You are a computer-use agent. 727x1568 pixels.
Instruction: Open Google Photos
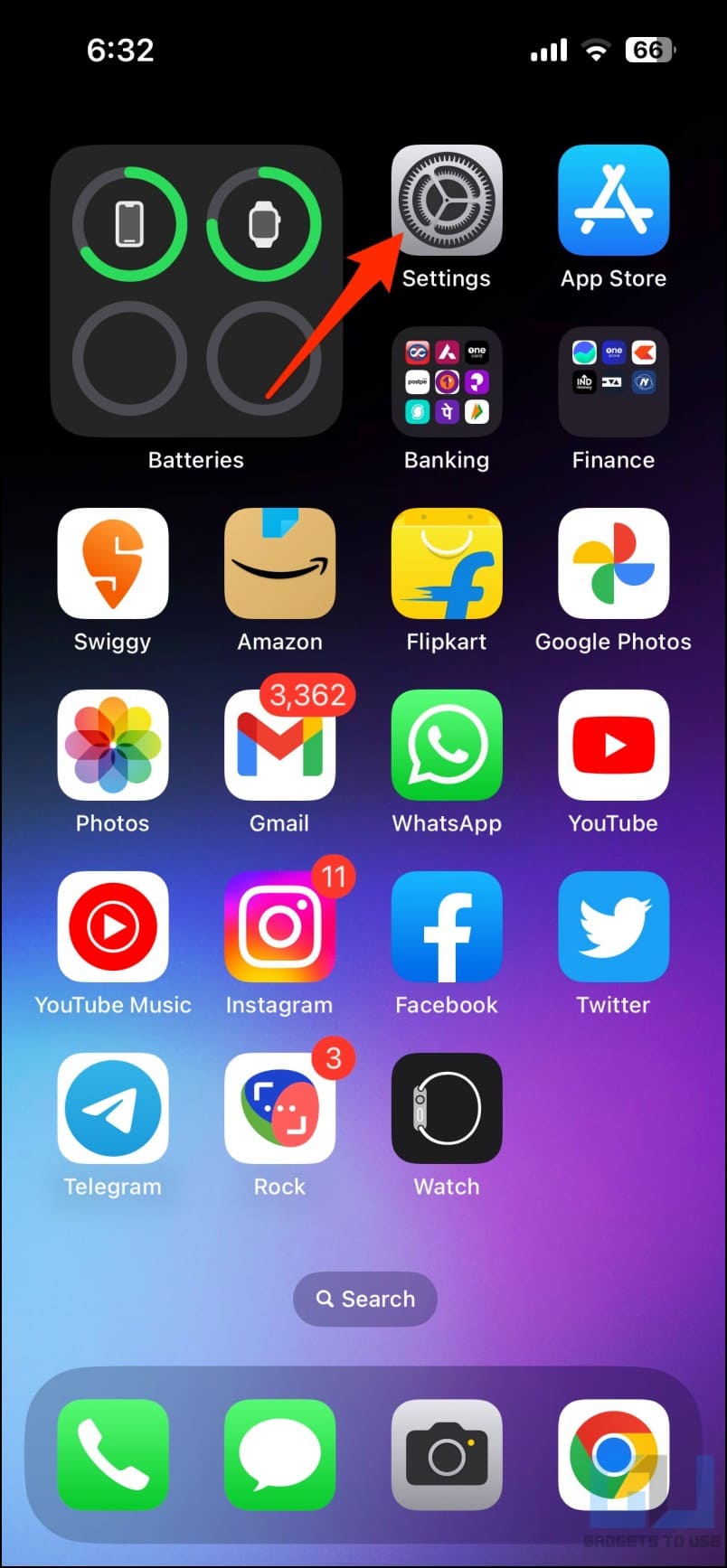pyautogui.click(x=613, y=563)
